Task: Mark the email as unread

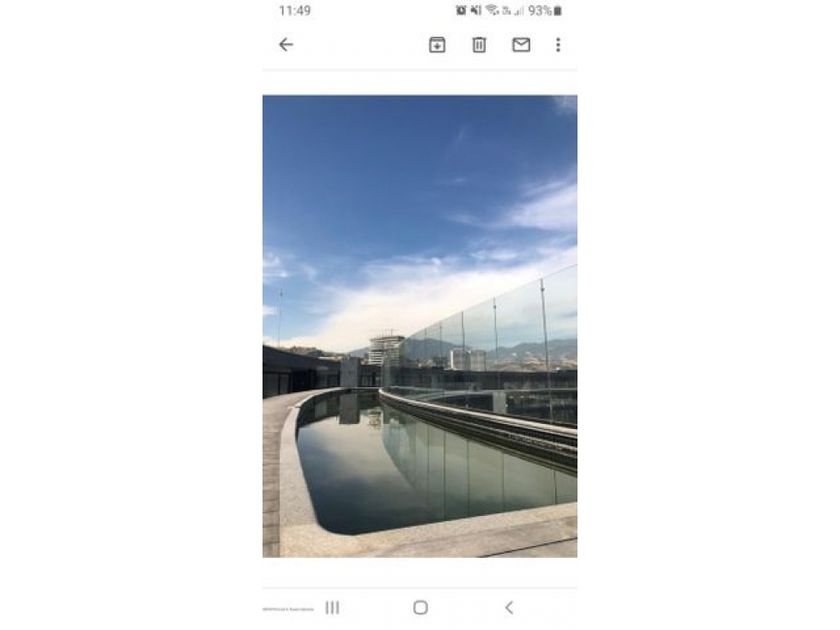Action: pyautogui.click(x=521, y=45)
